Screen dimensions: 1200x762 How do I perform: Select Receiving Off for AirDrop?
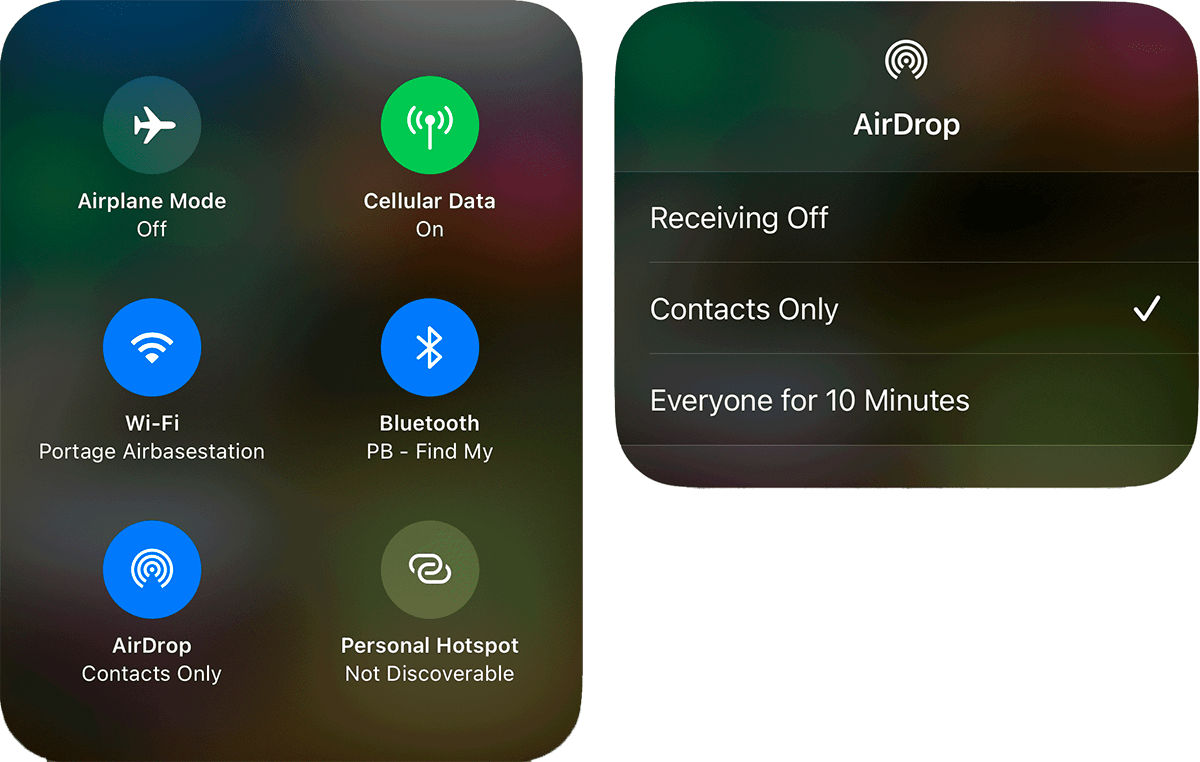point(739,218)
